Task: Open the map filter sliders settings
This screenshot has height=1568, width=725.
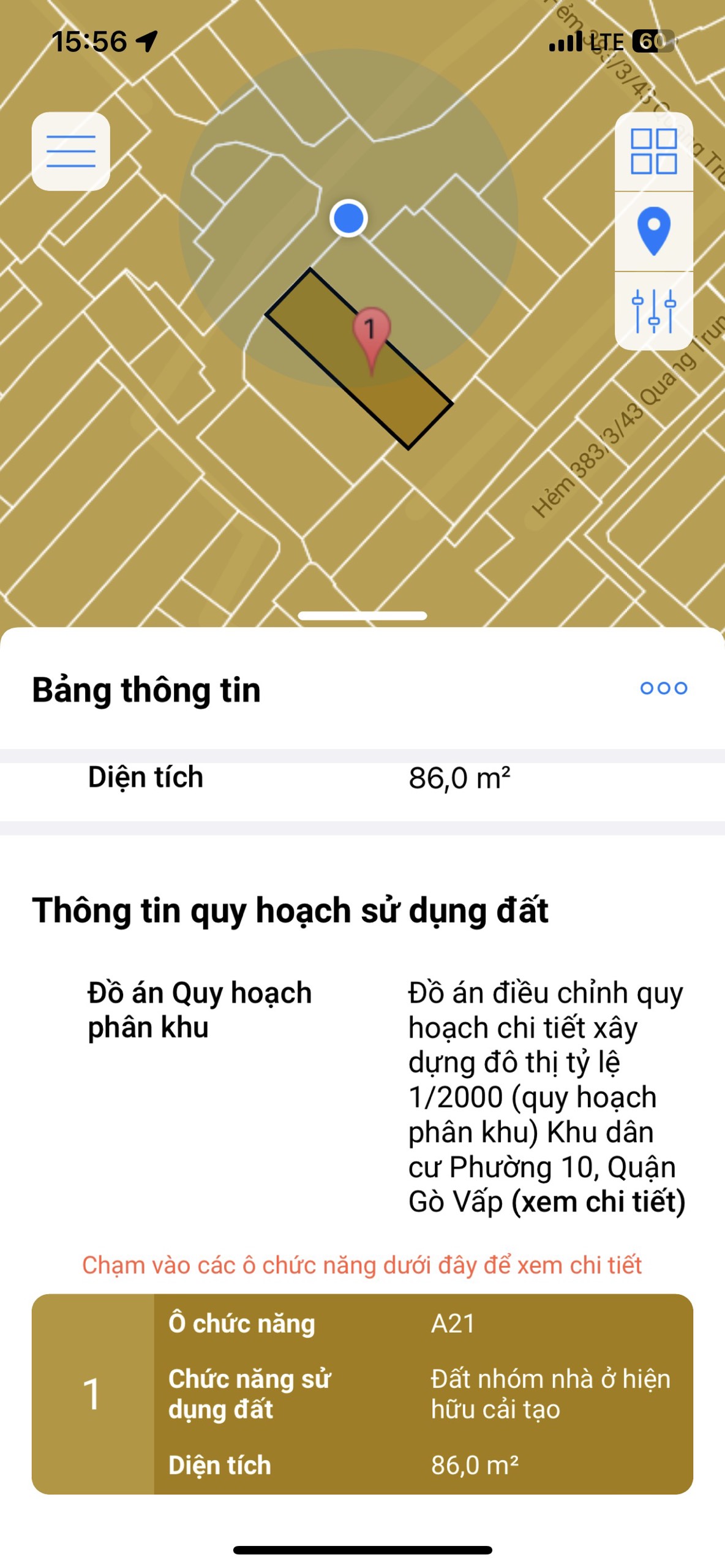Action: (653, 311)
